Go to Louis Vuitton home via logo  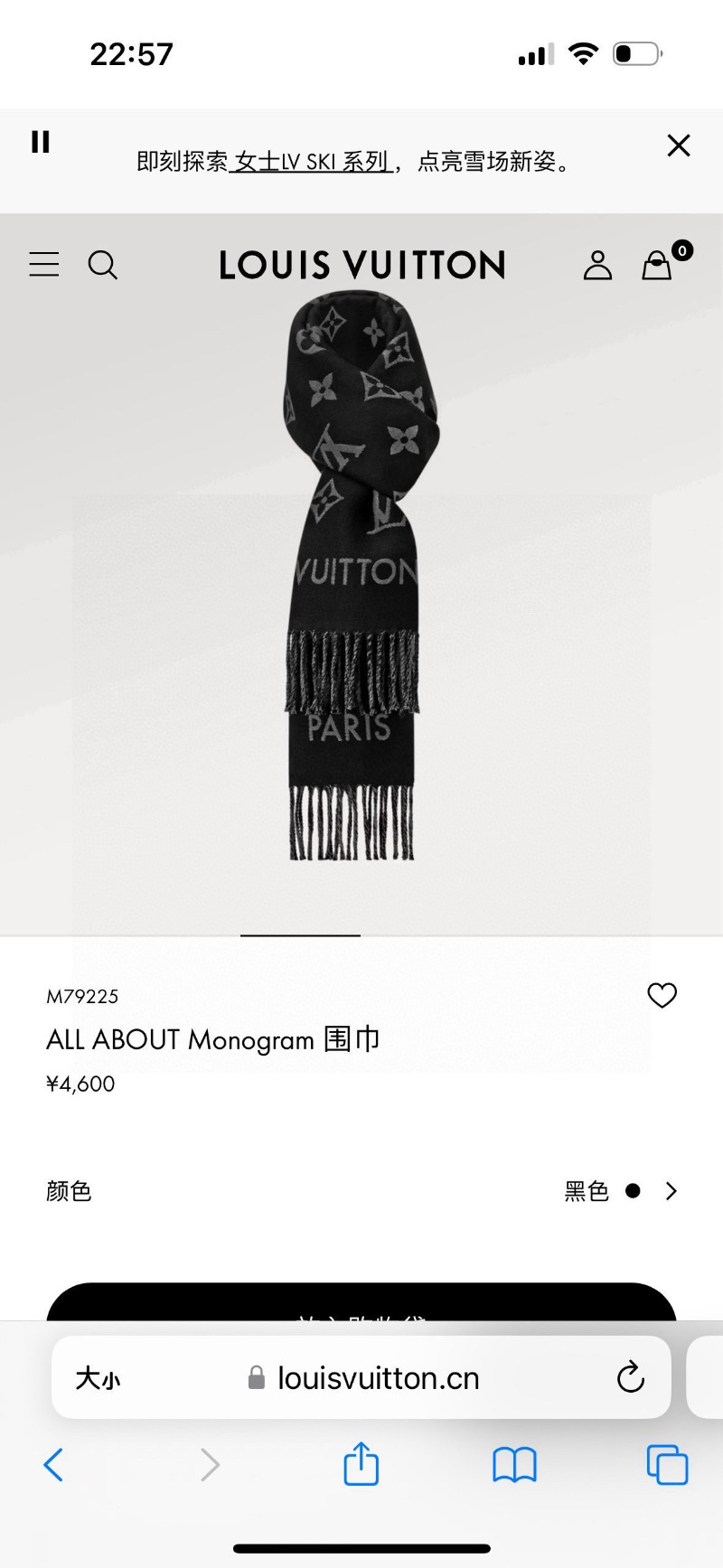pos(361,266)
